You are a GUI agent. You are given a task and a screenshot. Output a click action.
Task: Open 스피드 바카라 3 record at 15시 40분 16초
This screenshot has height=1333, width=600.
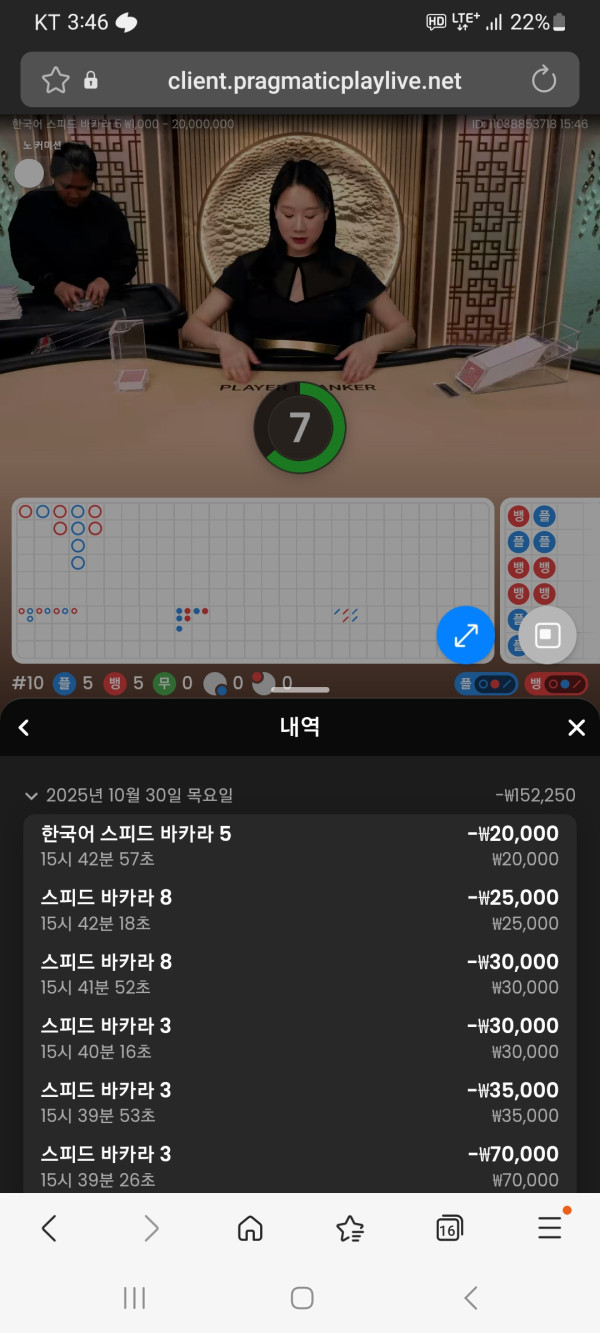tap(300, 1037)
